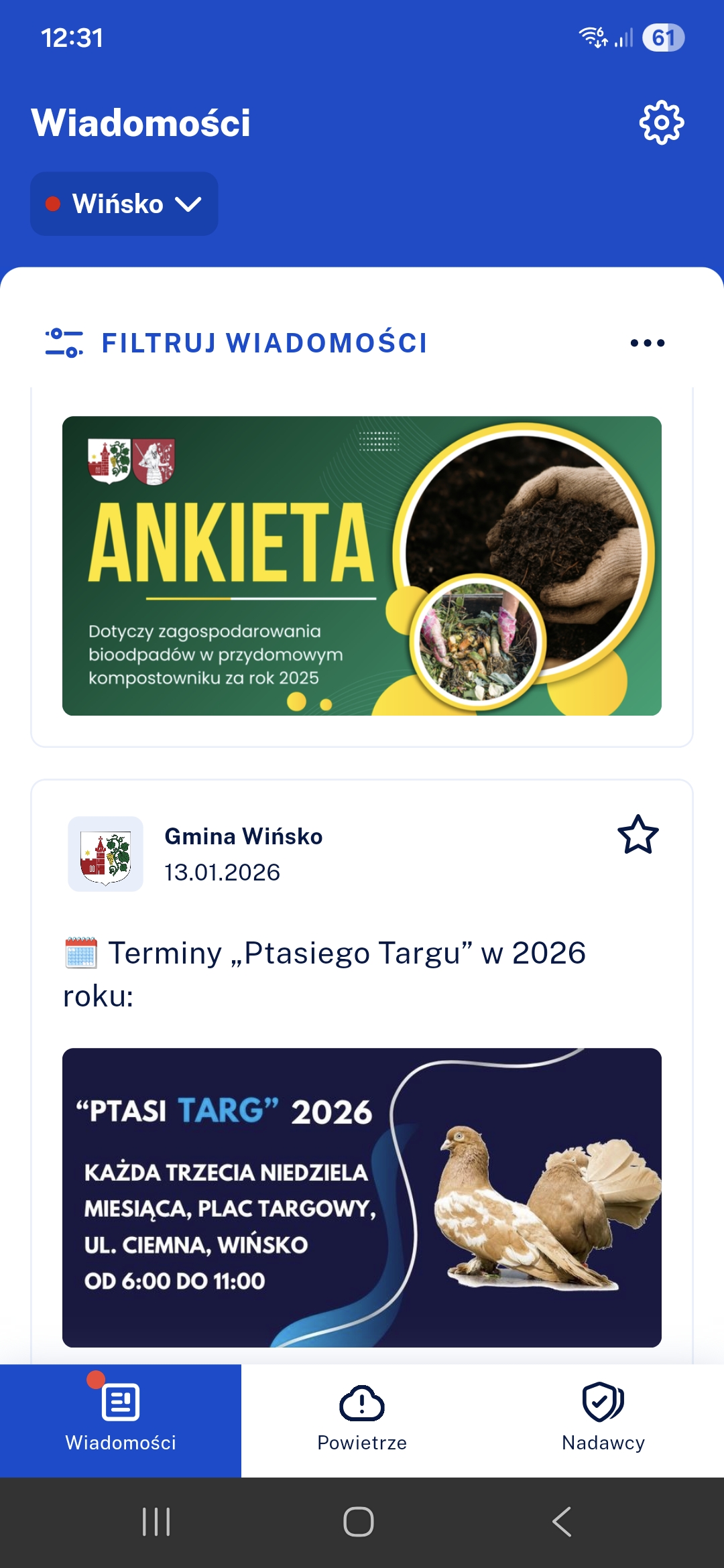
Task: Open the three-dot overflow menu
Action: pos(647,343)
